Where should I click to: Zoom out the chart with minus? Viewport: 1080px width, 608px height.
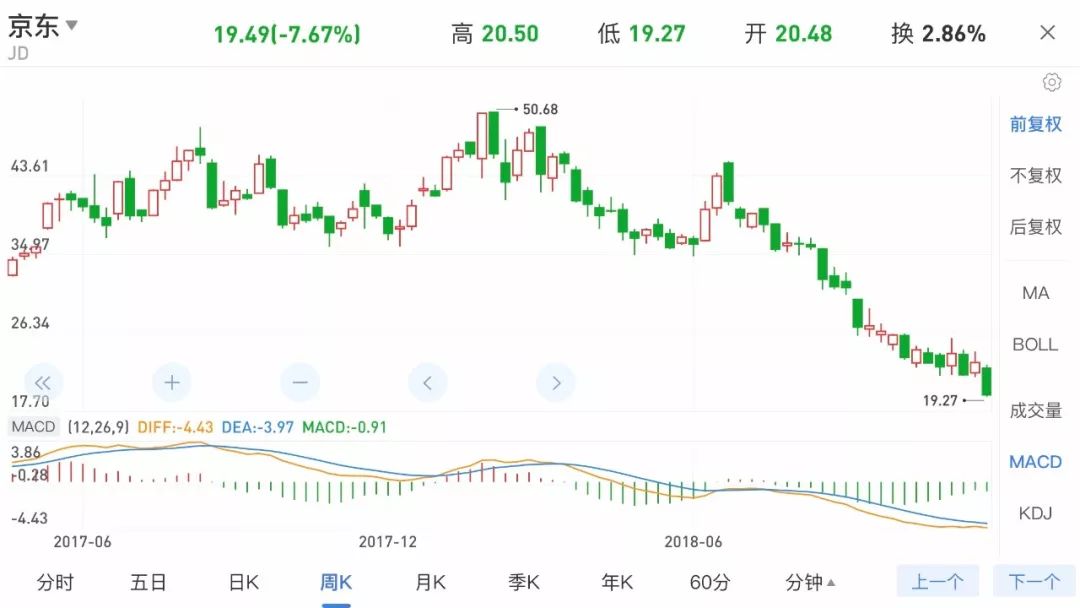[x=300, y=382]
